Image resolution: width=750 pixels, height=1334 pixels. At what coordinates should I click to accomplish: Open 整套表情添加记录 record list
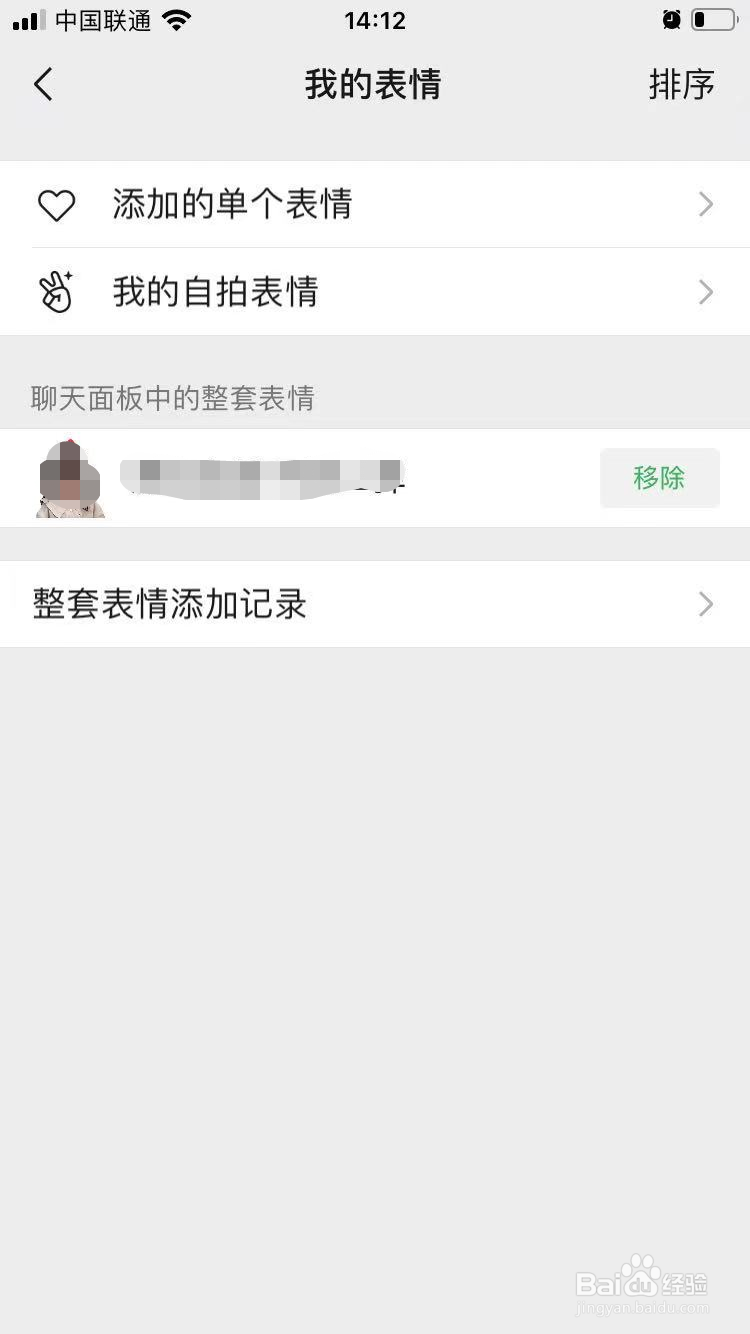point(168,604)
